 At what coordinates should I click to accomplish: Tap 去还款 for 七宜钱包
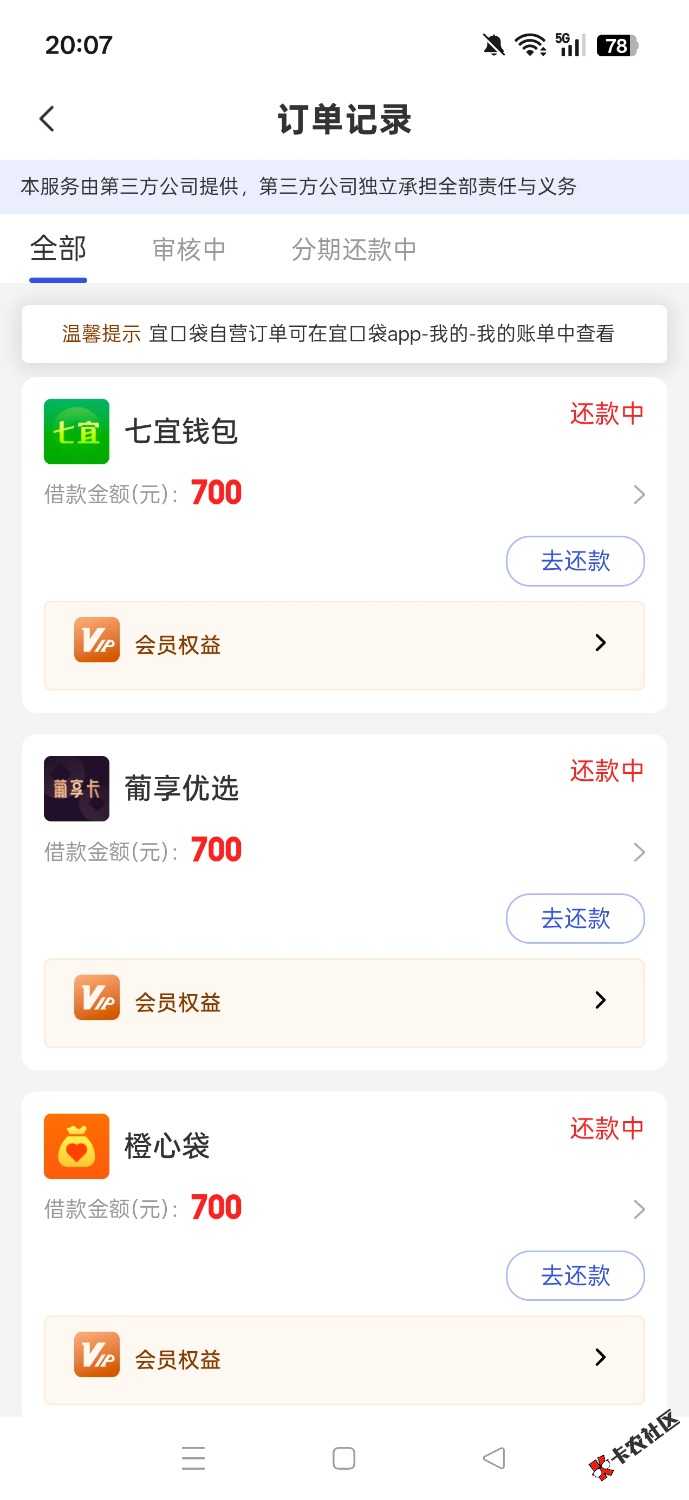575,561
